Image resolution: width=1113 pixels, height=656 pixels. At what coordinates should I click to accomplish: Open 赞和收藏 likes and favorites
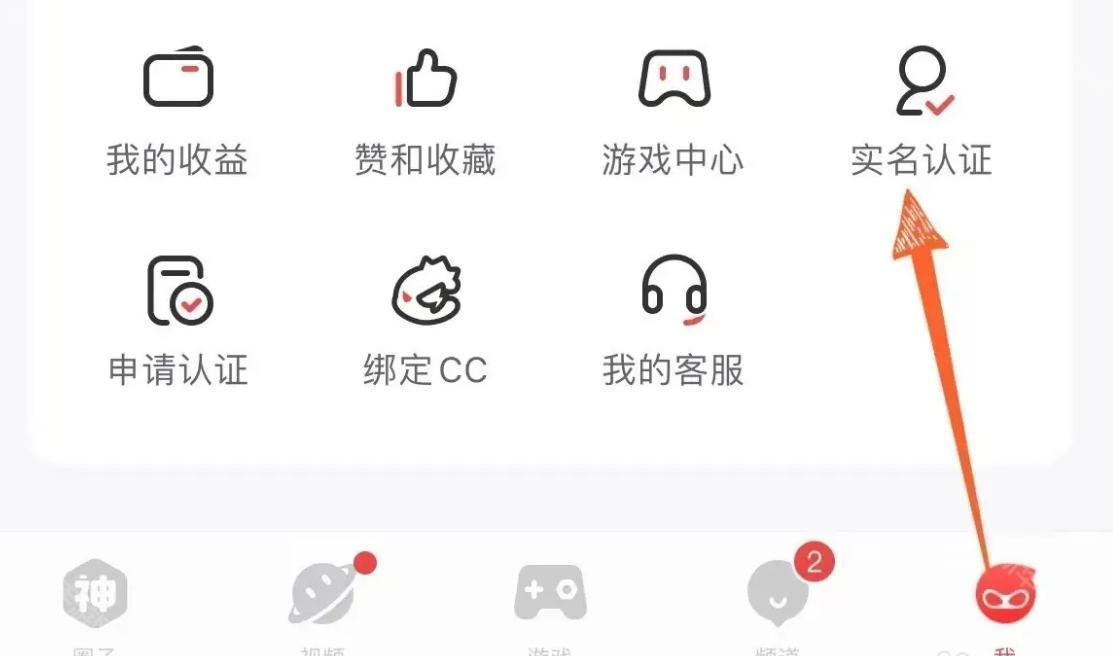tap(425, 110)
